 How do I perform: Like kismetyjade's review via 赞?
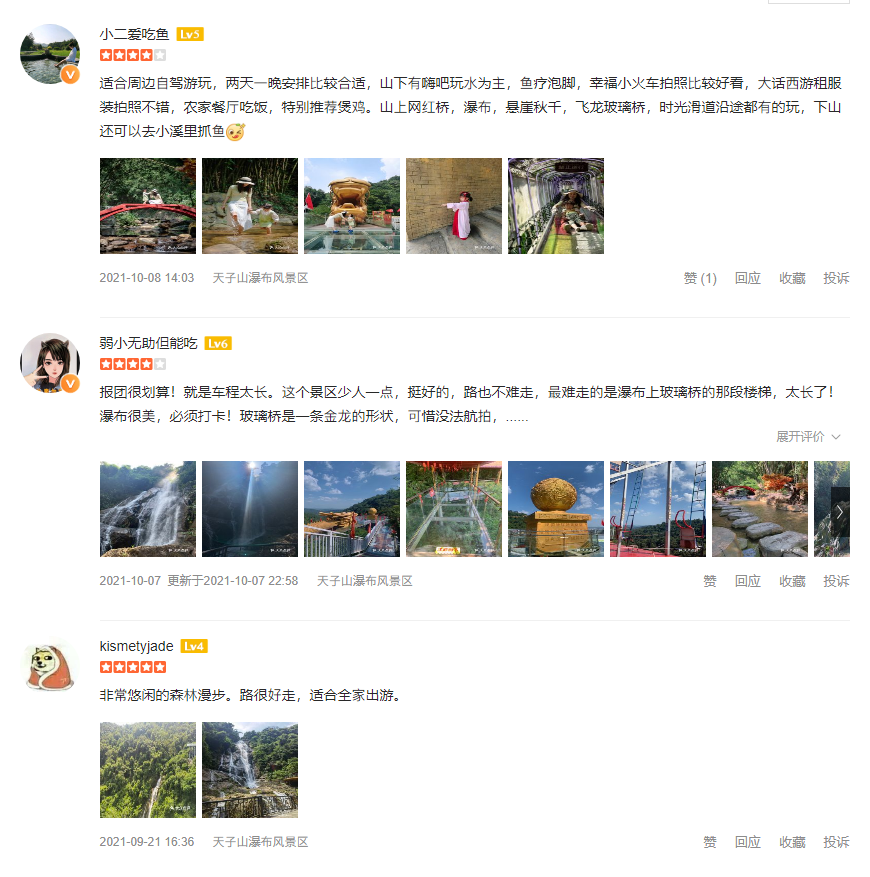(x=710, y=842)
